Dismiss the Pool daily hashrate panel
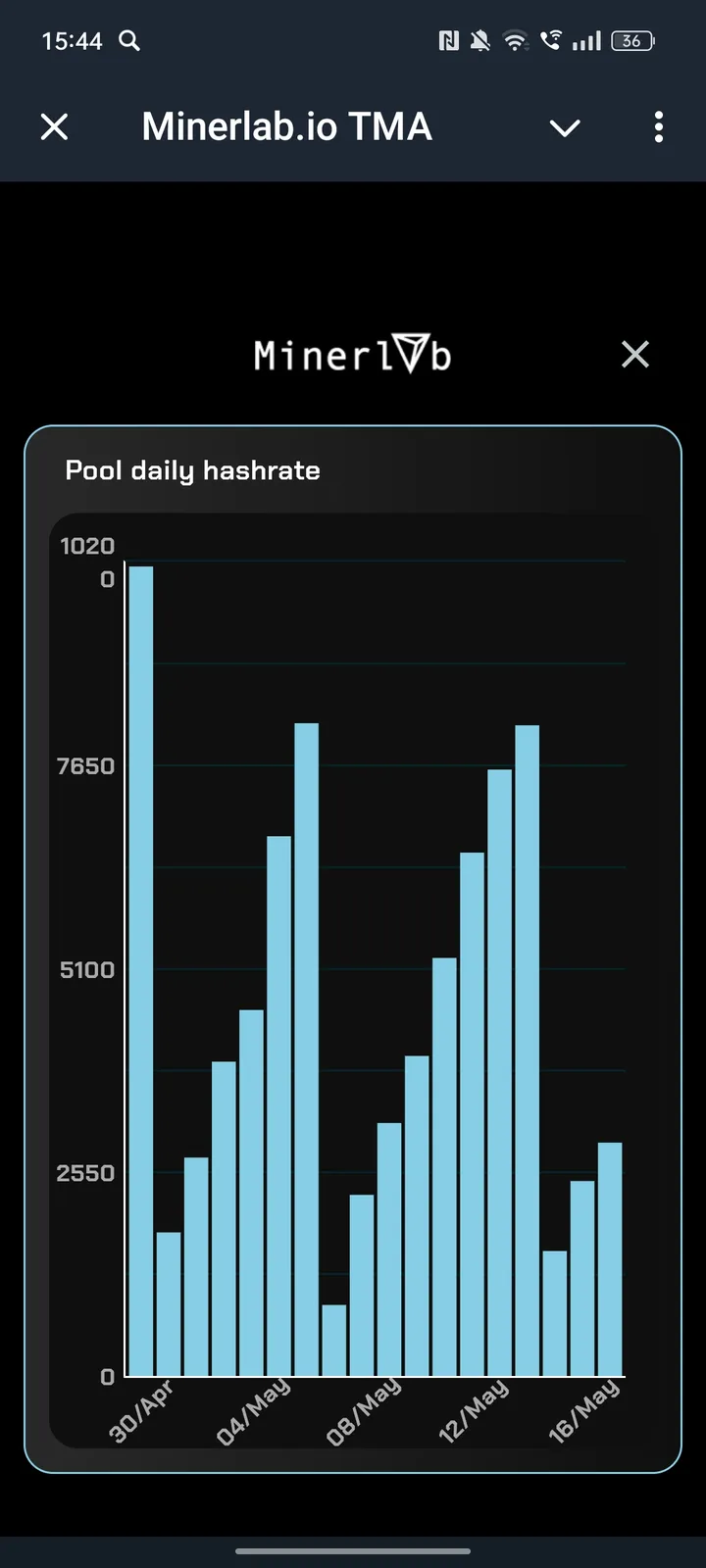This screenshot has height=1568, width=706. [635, 355]
